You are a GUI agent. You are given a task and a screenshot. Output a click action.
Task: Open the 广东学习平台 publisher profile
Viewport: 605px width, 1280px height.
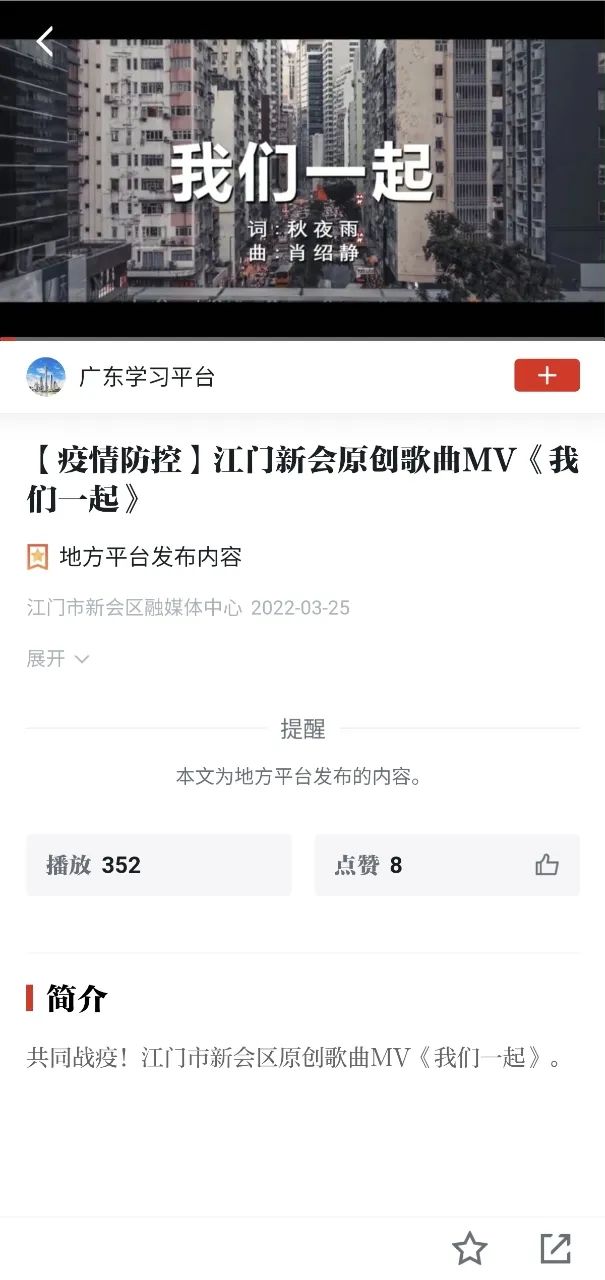click(x=146, y=377)
